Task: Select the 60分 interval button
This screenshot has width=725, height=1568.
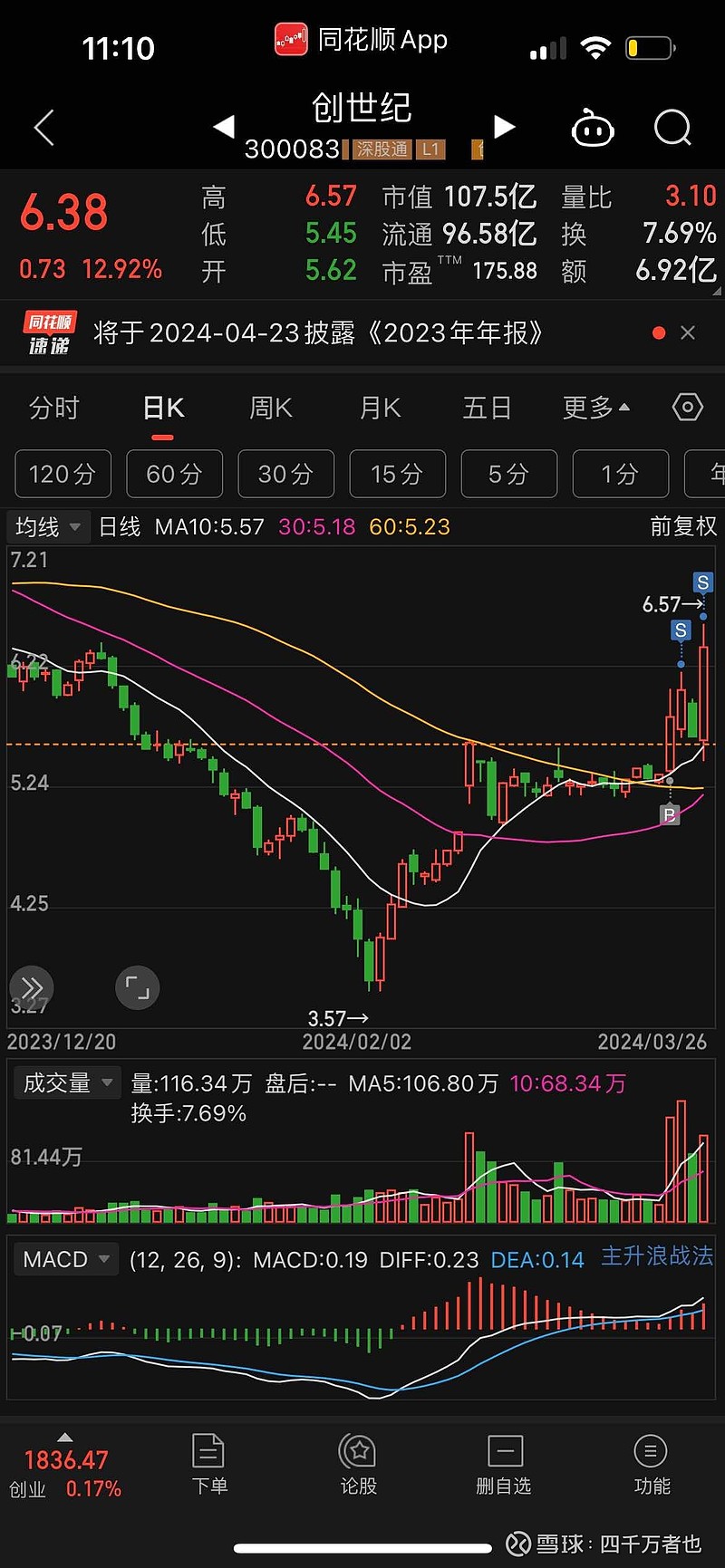Action: [174, 474]
